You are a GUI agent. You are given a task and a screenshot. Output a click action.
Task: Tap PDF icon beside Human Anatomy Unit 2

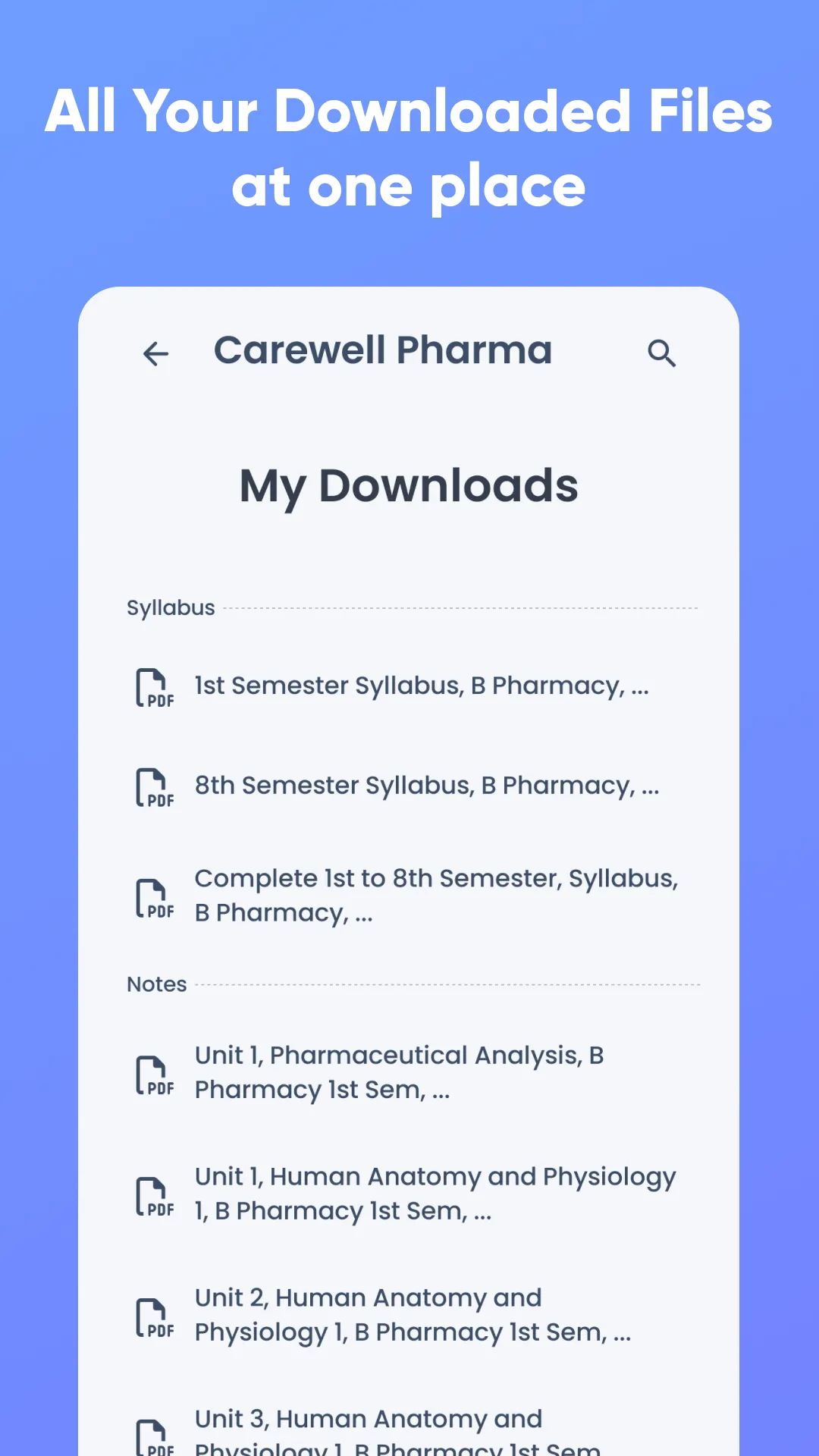coord(154,1316)
